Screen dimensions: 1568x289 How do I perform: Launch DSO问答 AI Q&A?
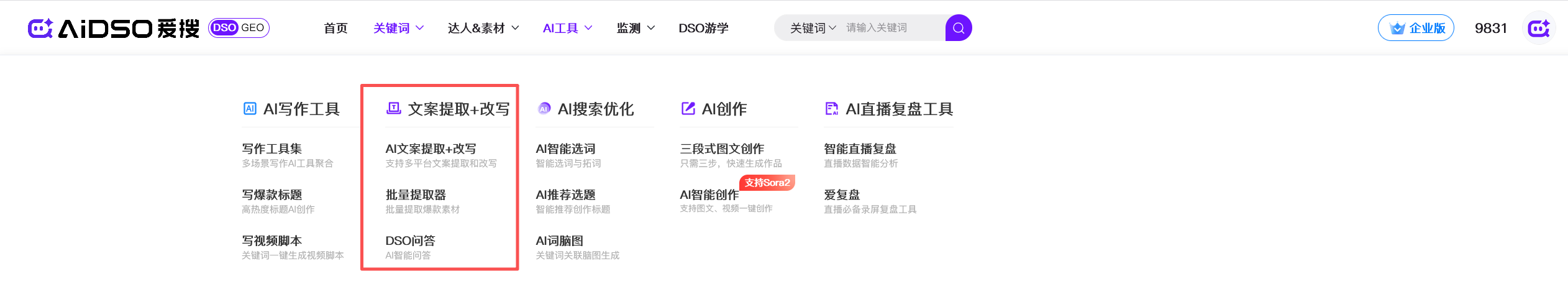coord(410,241)
